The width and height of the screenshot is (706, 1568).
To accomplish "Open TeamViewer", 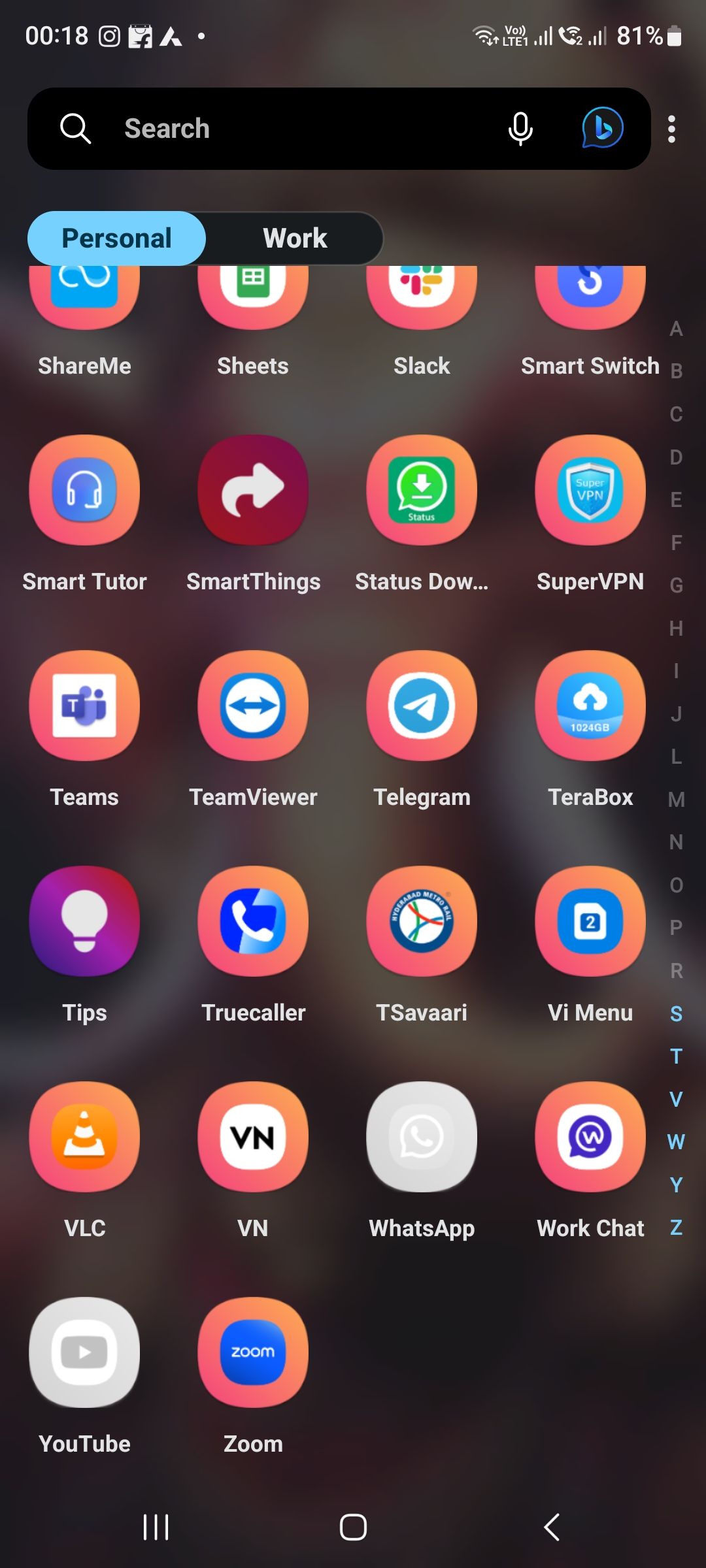I will [253, 706].
